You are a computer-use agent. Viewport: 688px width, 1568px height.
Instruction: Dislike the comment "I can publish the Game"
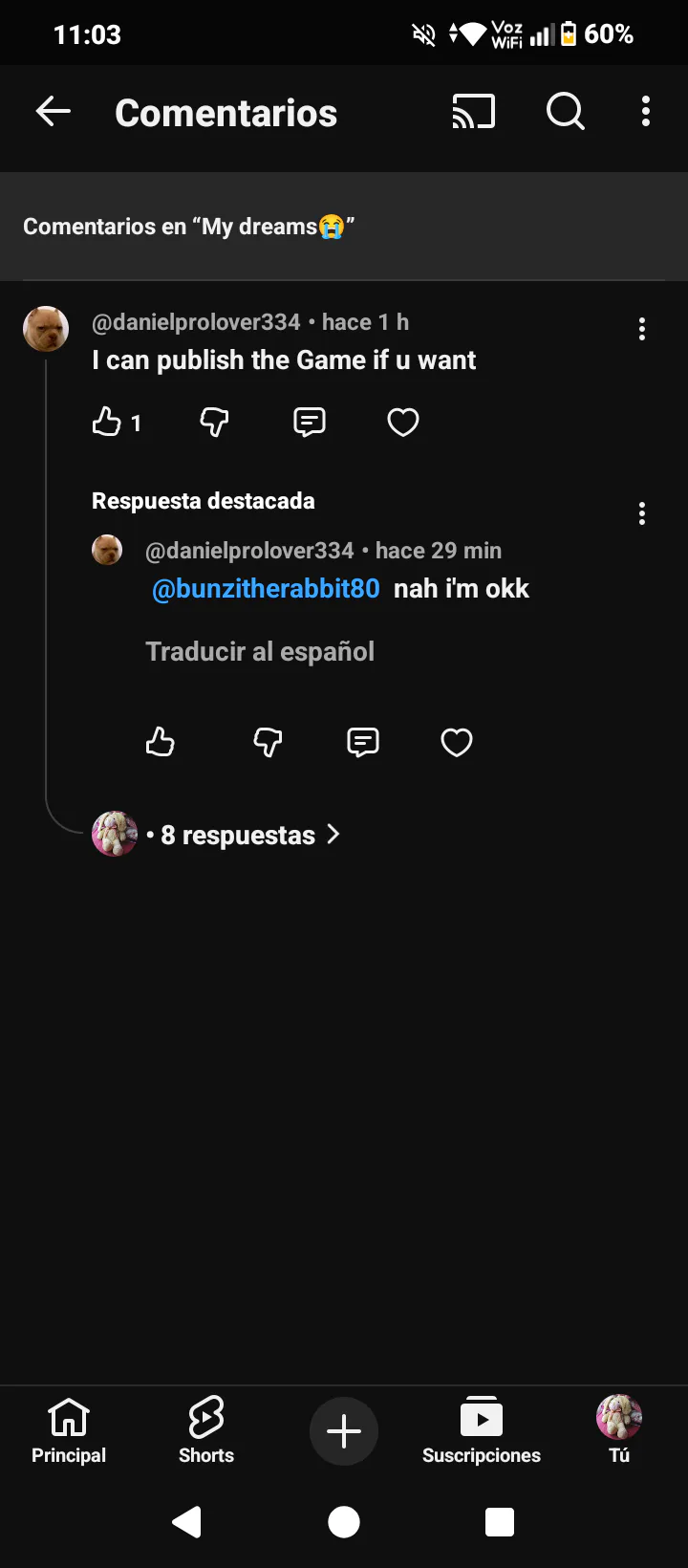(x=214, y=422)
